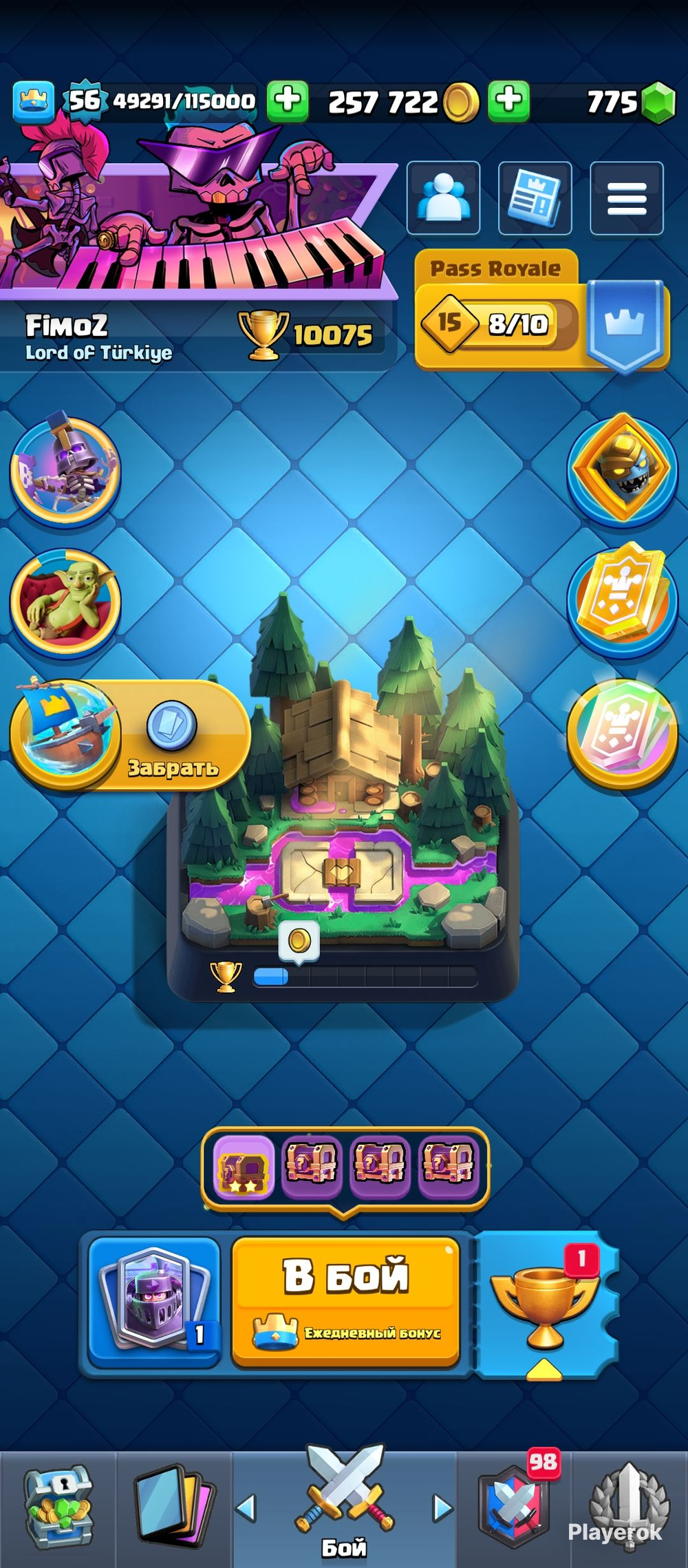Viewport: 688px width, 1568px height.
Task: Open the news feed icon
Action: [x=535, y=198]
